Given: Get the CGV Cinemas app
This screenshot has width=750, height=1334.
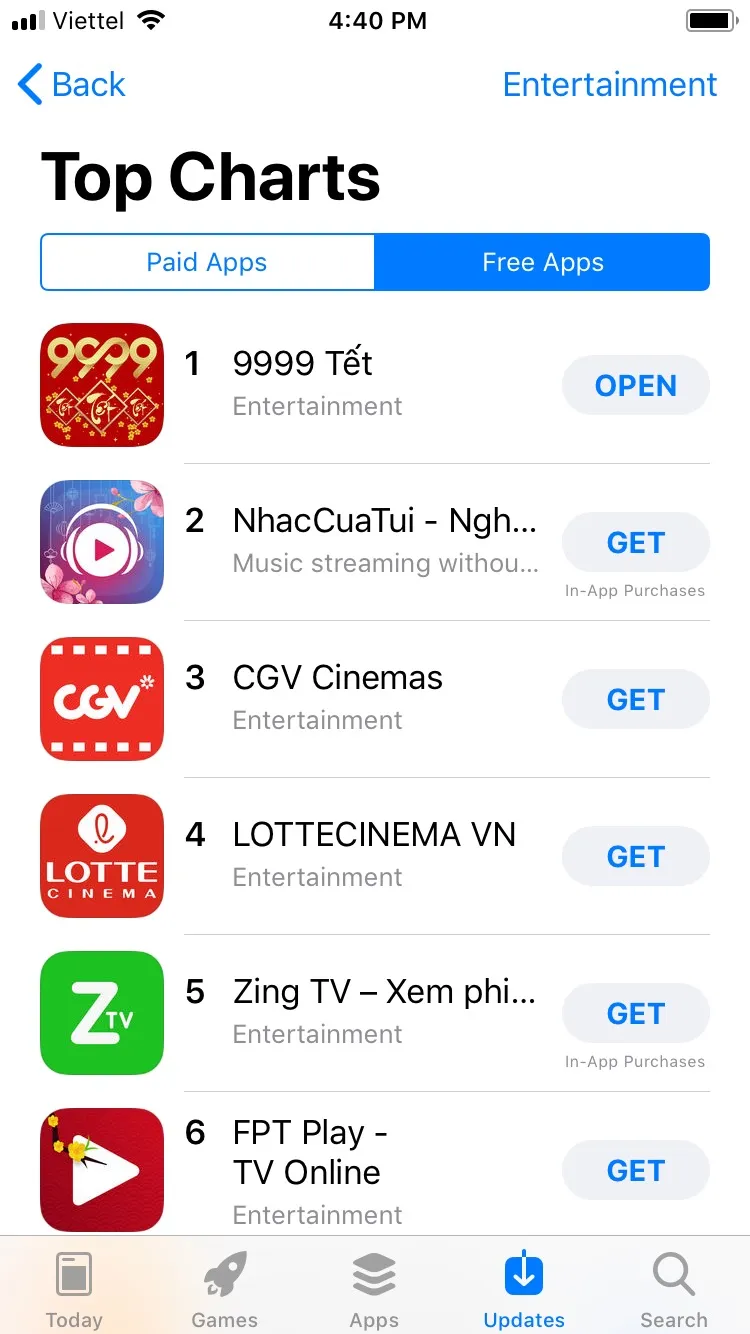Looking at the screenshot, I should click(635, 698).
